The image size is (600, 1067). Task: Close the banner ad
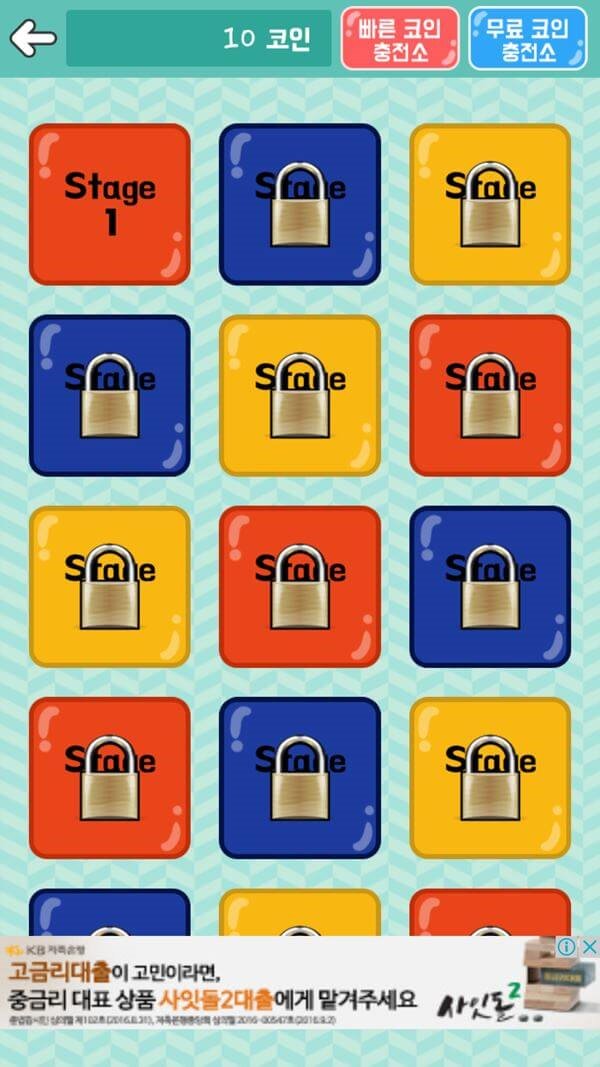tap(590, 946)
